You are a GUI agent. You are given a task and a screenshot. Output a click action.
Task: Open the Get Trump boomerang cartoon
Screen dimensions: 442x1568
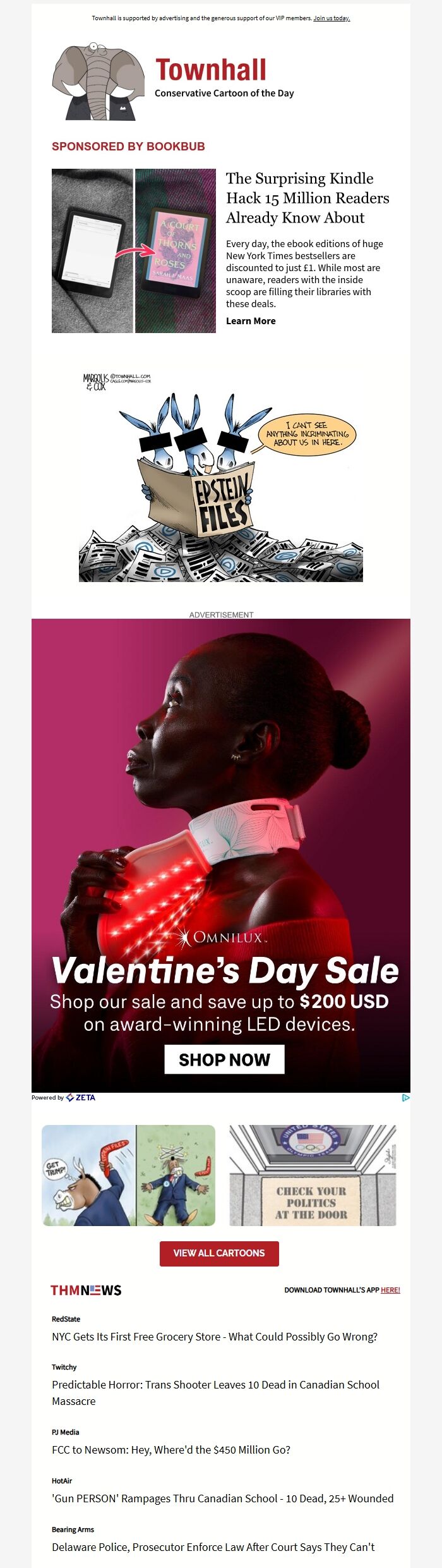(129, 1175)
